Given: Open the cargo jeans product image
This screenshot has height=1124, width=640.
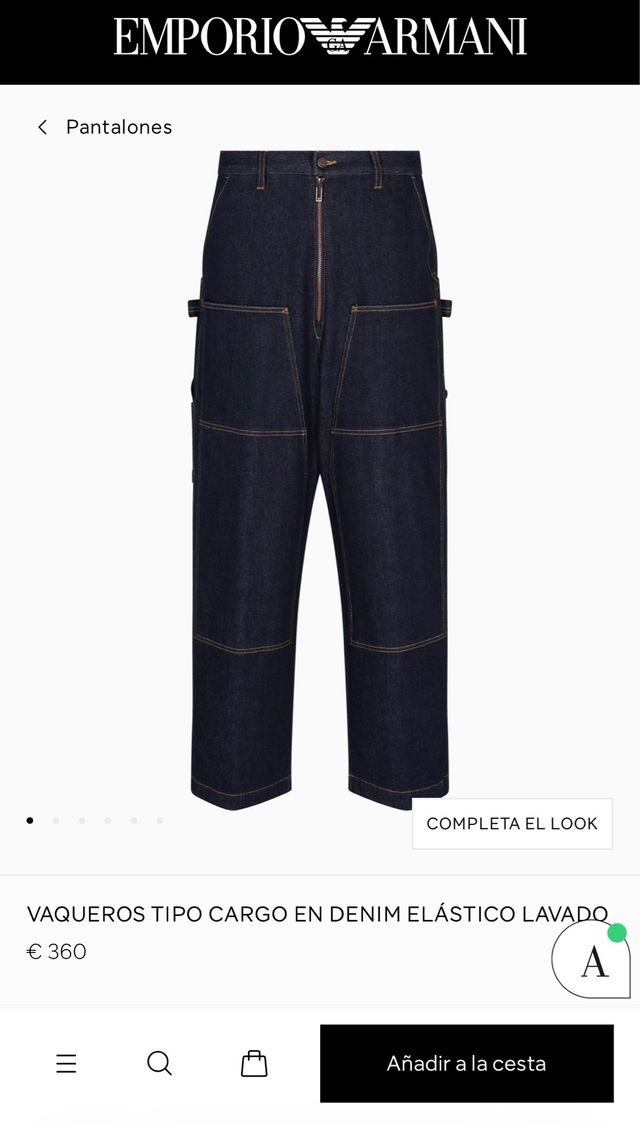Looking at the screenshot, I should [319, 480].
